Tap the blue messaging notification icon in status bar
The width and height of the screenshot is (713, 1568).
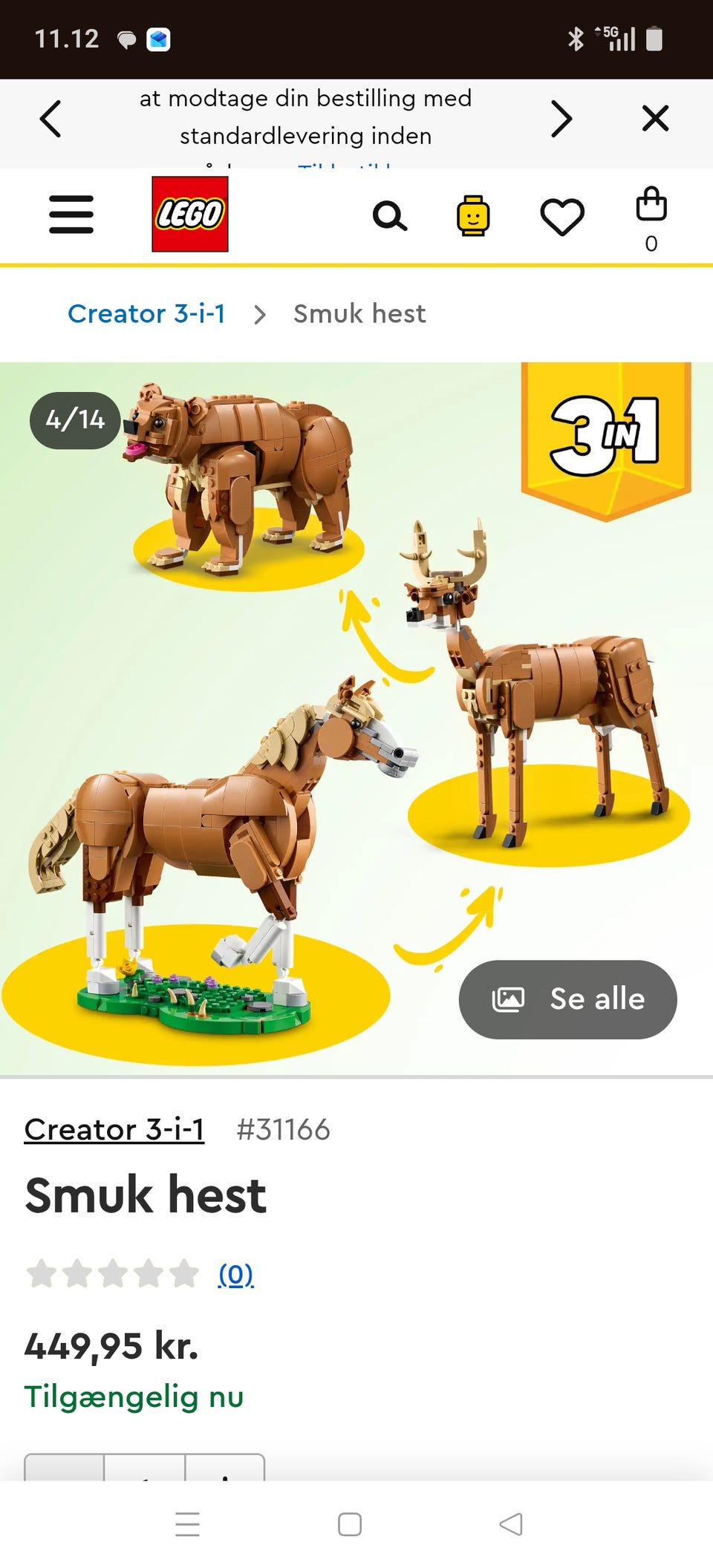pyautogui.click(x=158, y=37)
